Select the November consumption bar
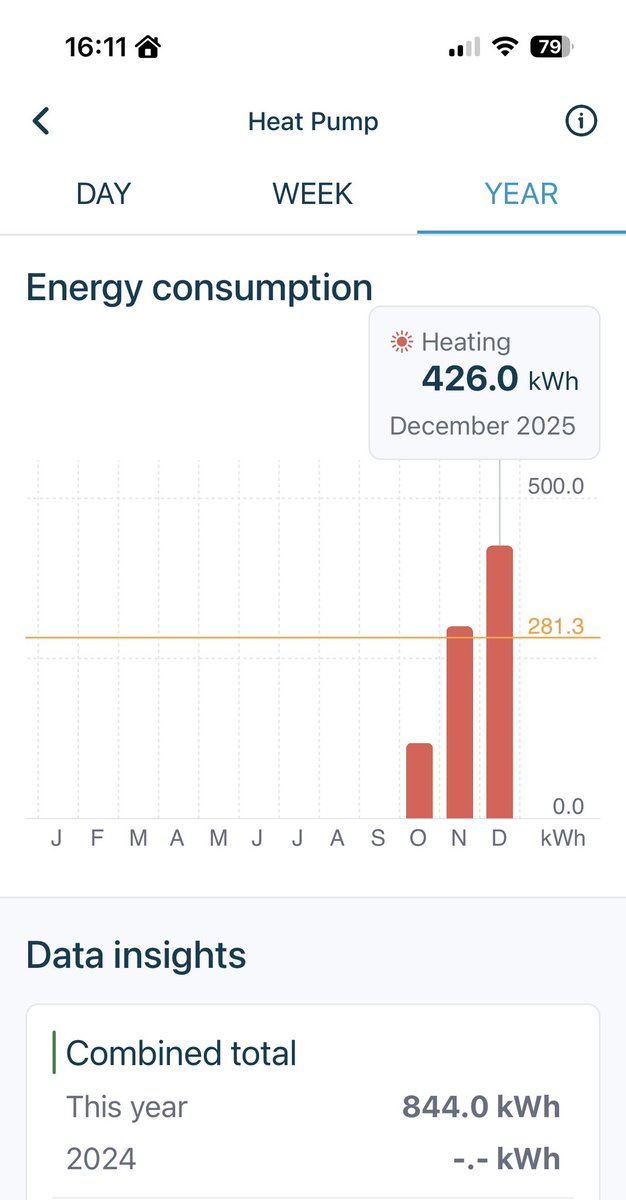The width and height of the screenshot is (626, 1200). (x=459, y=722)
